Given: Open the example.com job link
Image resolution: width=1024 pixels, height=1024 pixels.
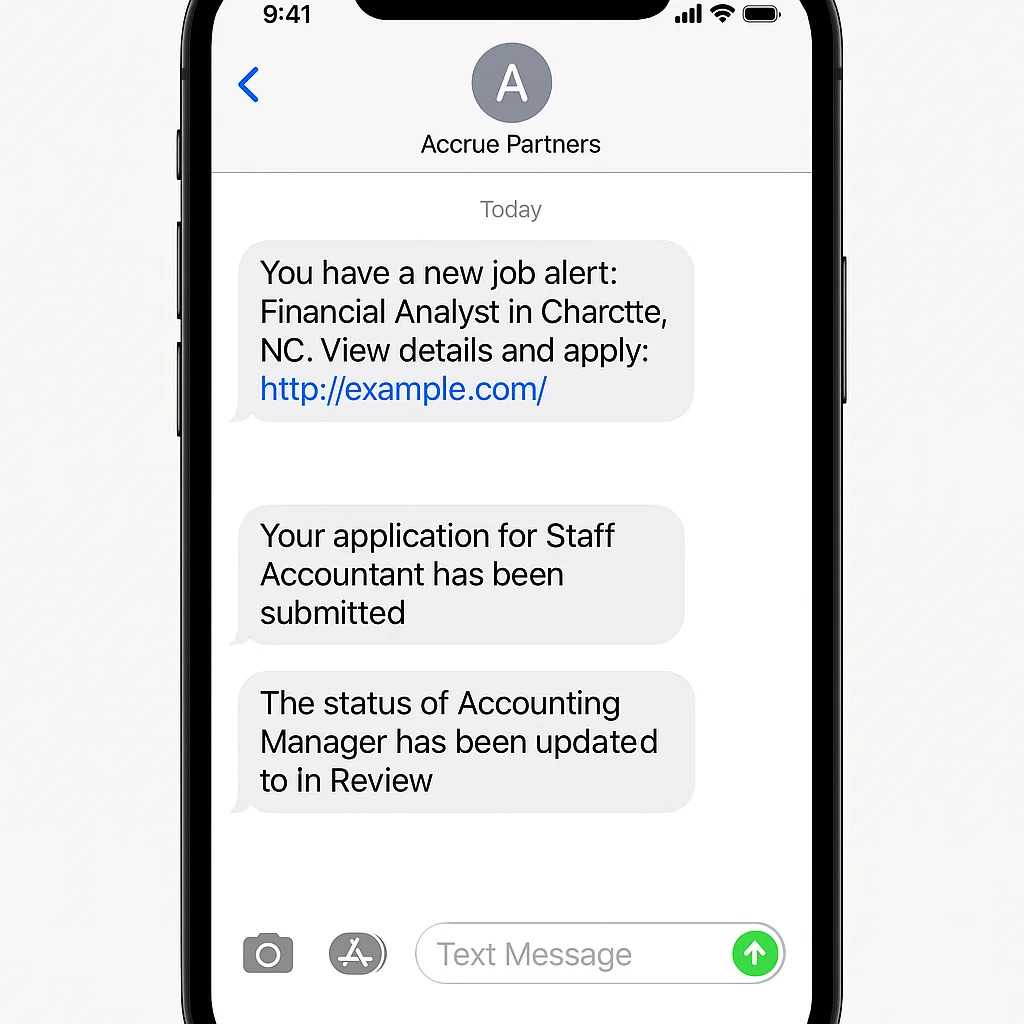Looking at the screenshot, I should coord(403,389).
